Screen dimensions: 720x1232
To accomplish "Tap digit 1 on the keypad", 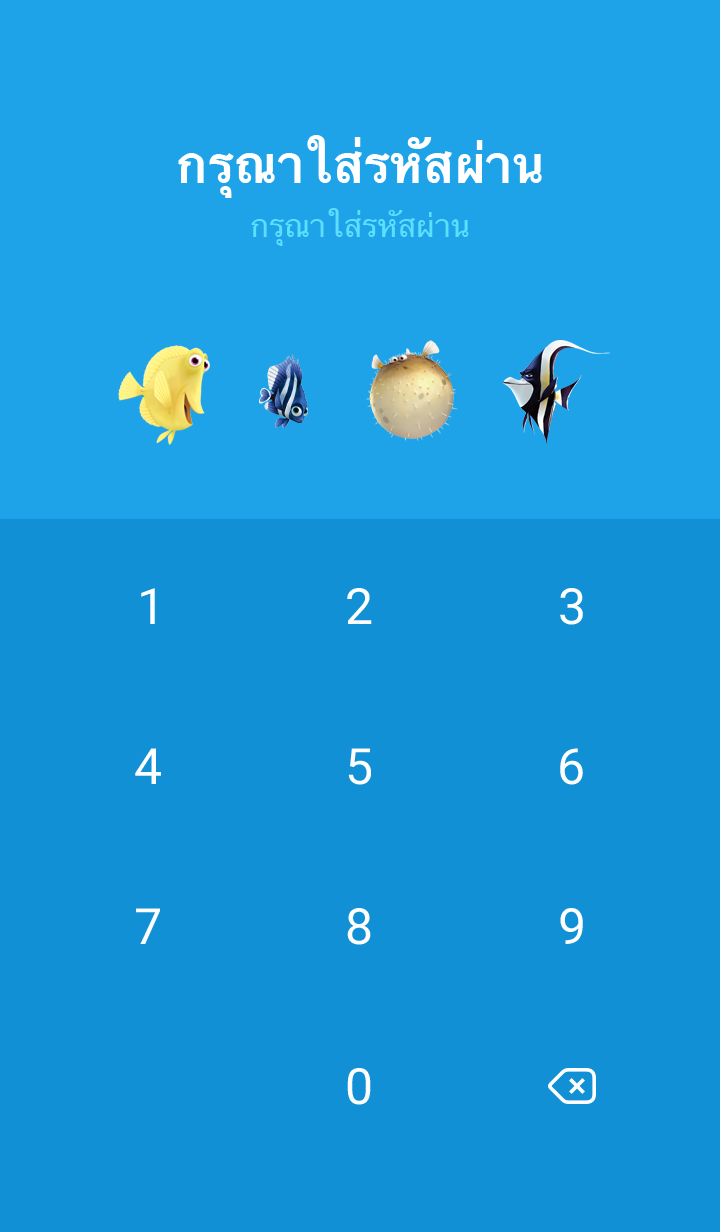I will point(149,607).
